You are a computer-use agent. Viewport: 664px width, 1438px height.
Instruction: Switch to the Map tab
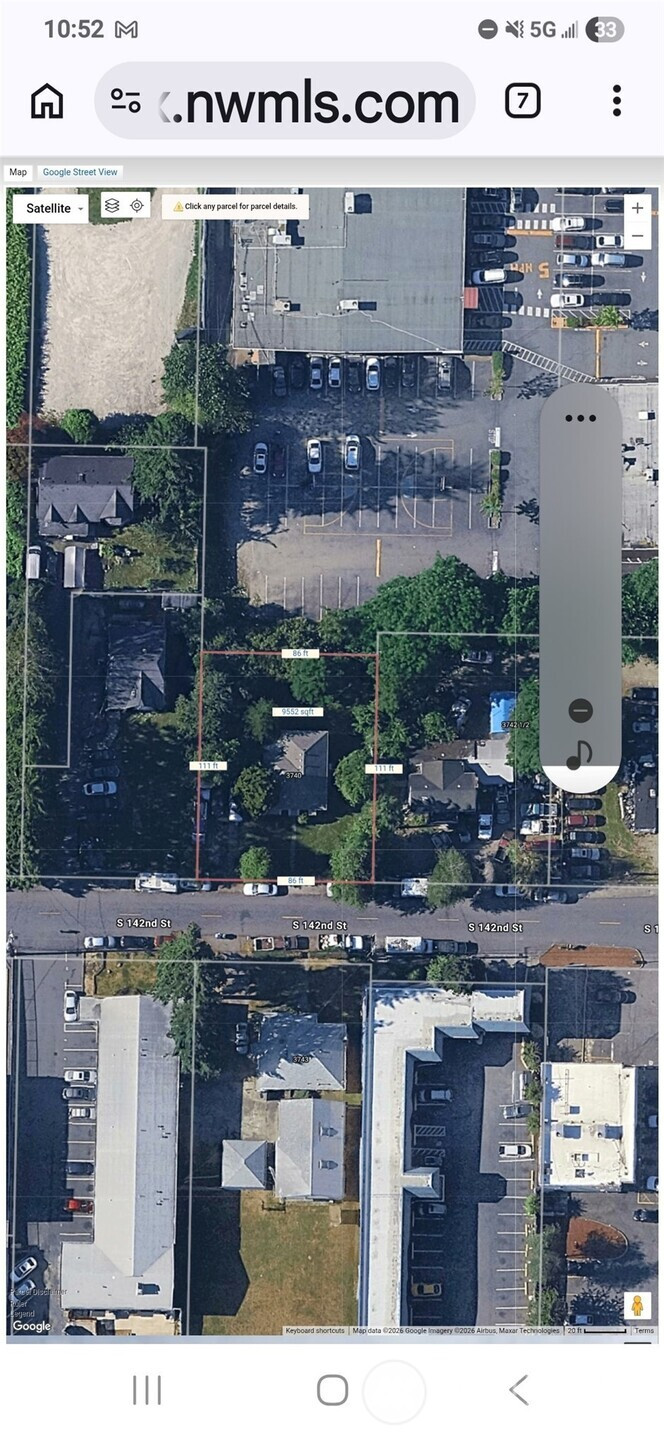tap(18, 172)
